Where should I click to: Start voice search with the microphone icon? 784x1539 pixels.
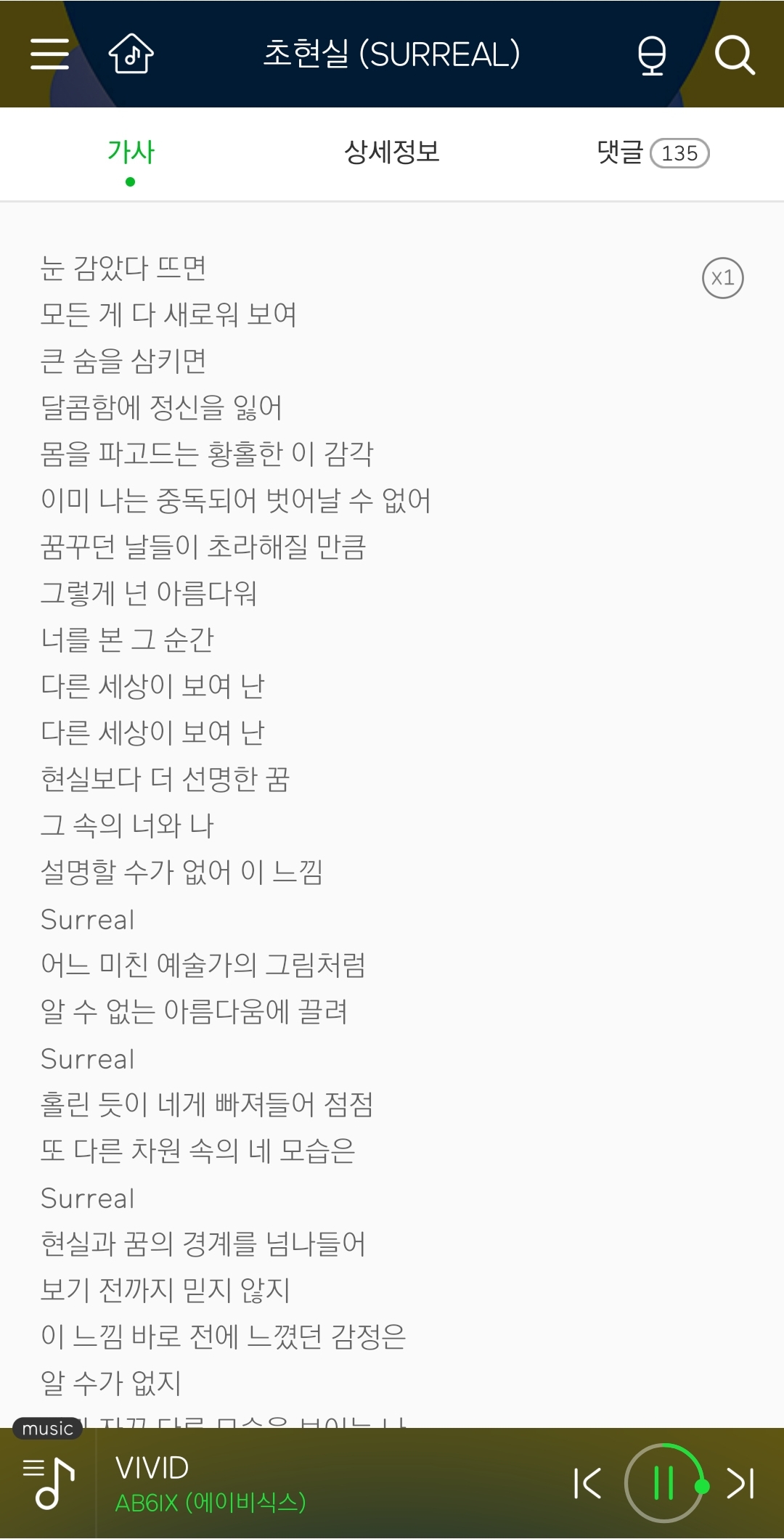coord(651,54)
